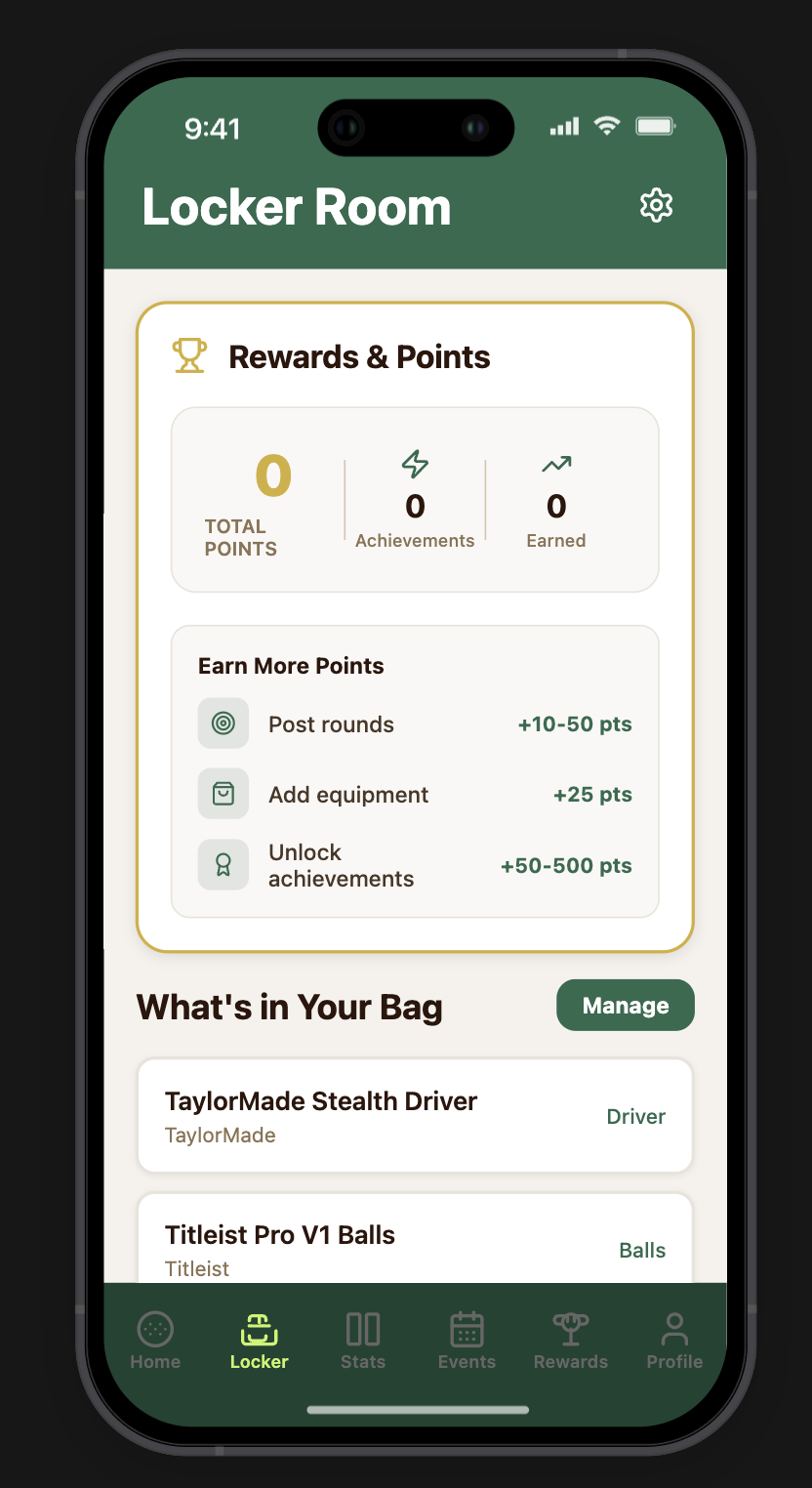Open the Profile tab

(674, 1341)
